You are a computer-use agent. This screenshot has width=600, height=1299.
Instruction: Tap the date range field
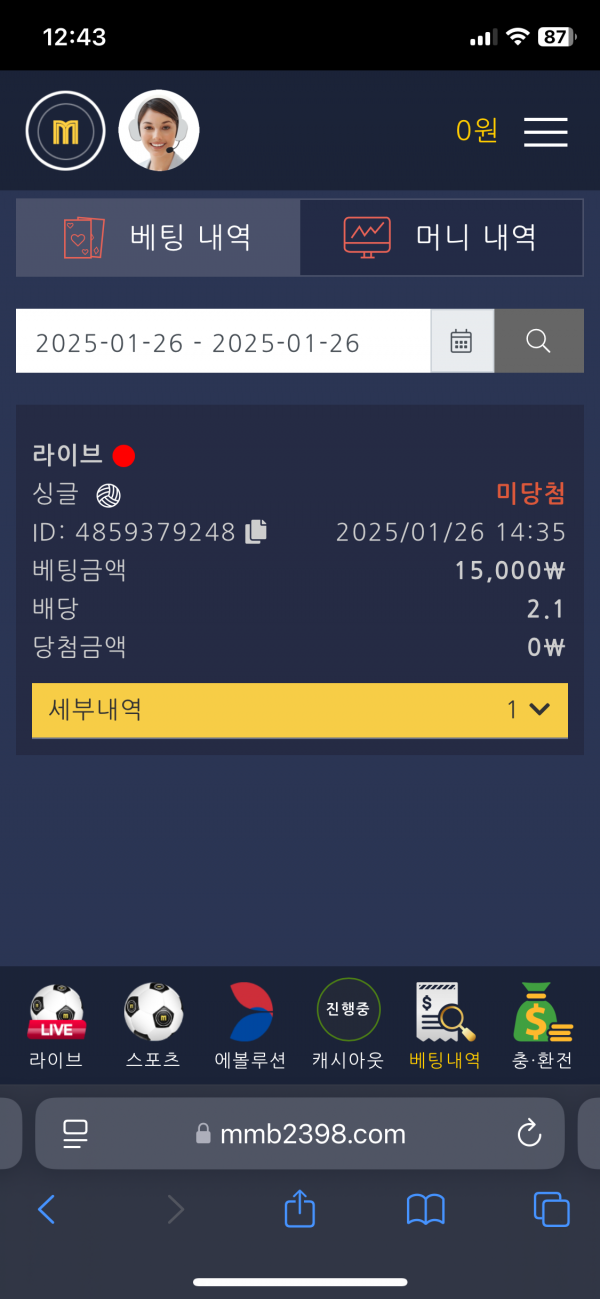222,342
